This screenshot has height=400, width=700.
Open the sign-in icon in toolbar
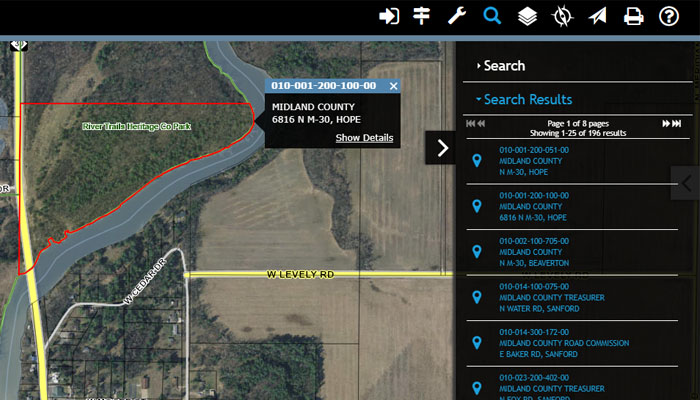389,16
